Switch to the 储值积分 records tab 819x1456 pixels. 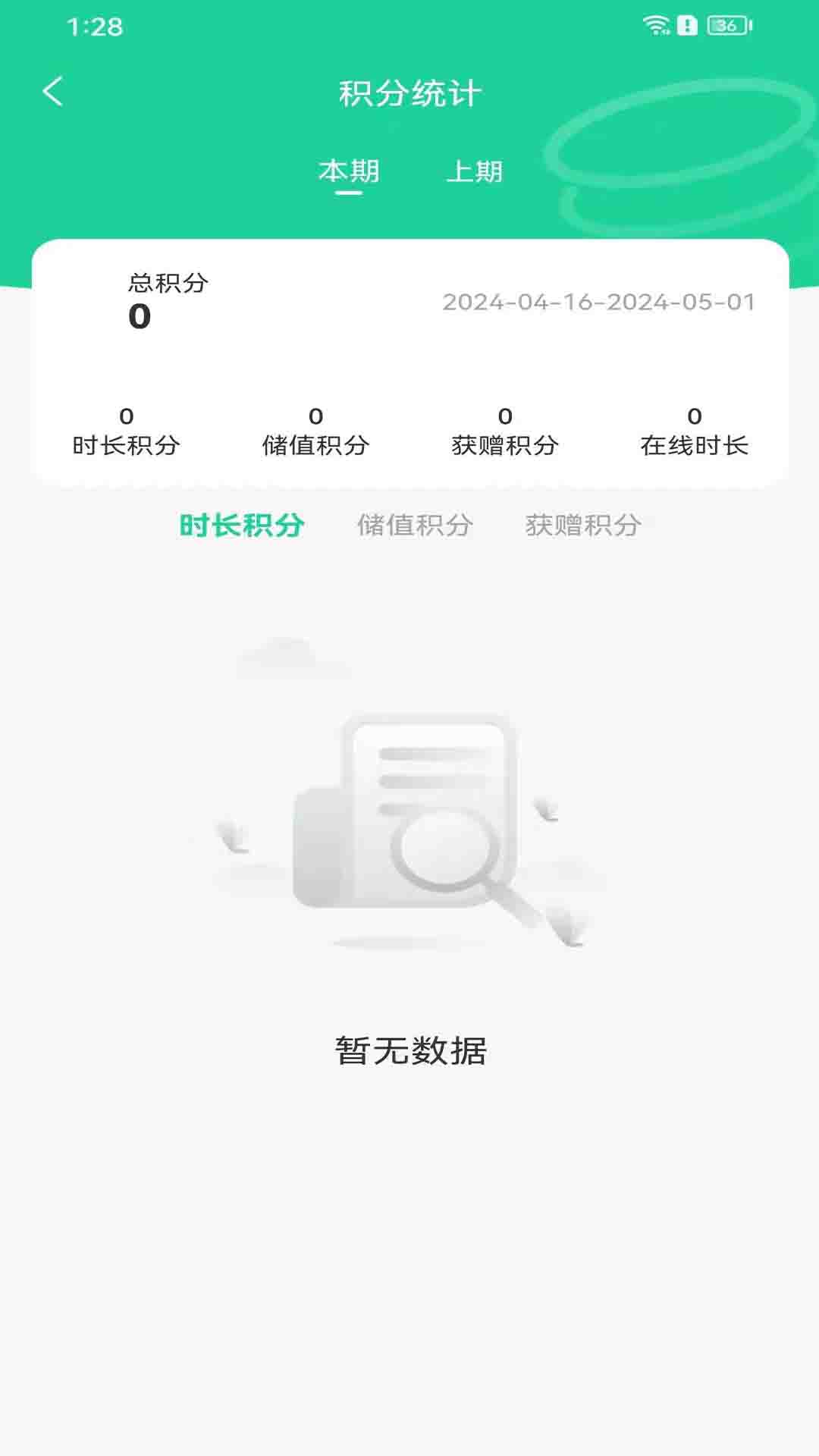coord(415,525)
